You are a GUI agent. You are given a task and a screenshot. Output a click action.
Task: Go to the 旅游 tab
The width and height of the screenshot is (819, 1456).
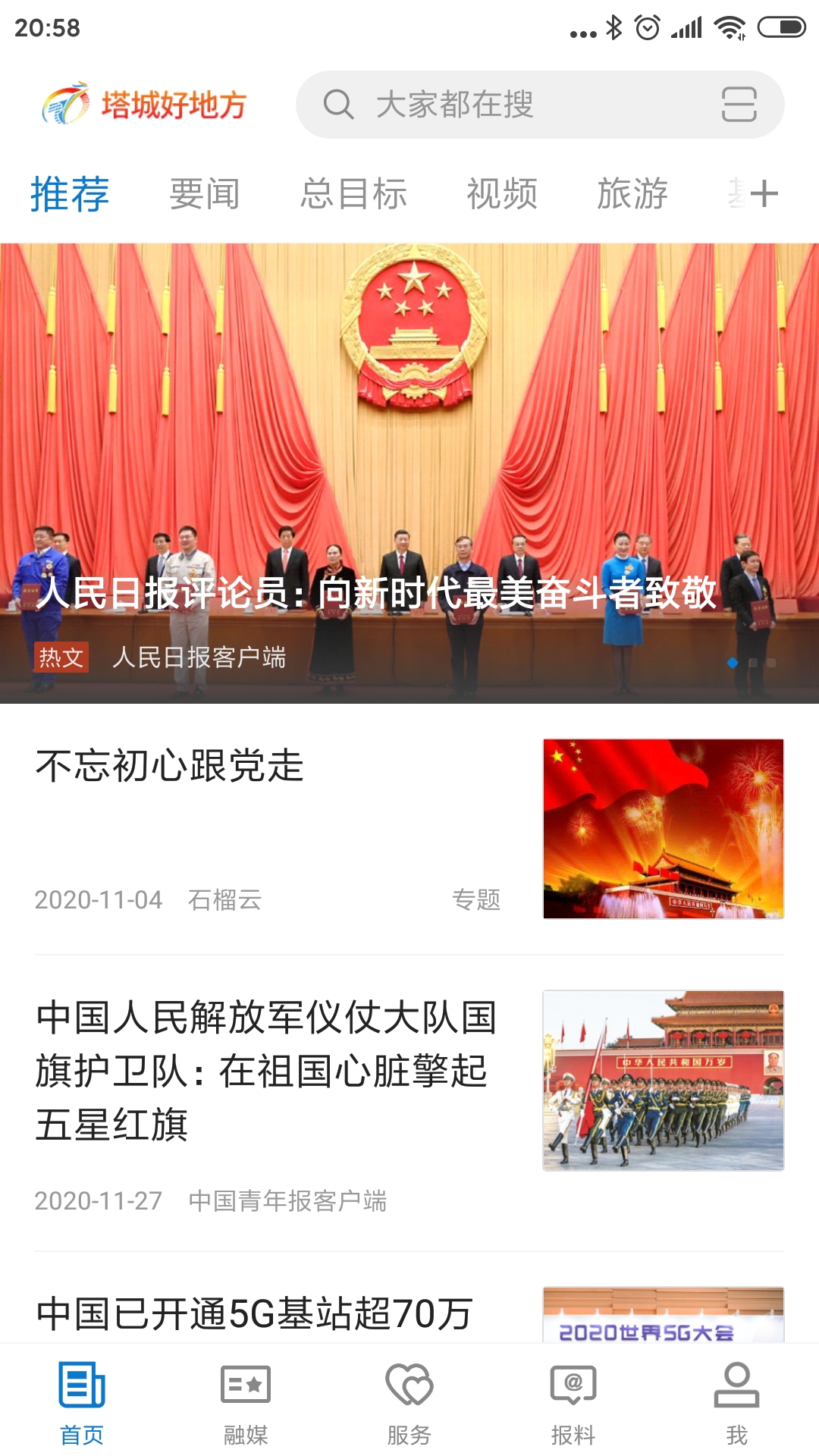[632, 194]
